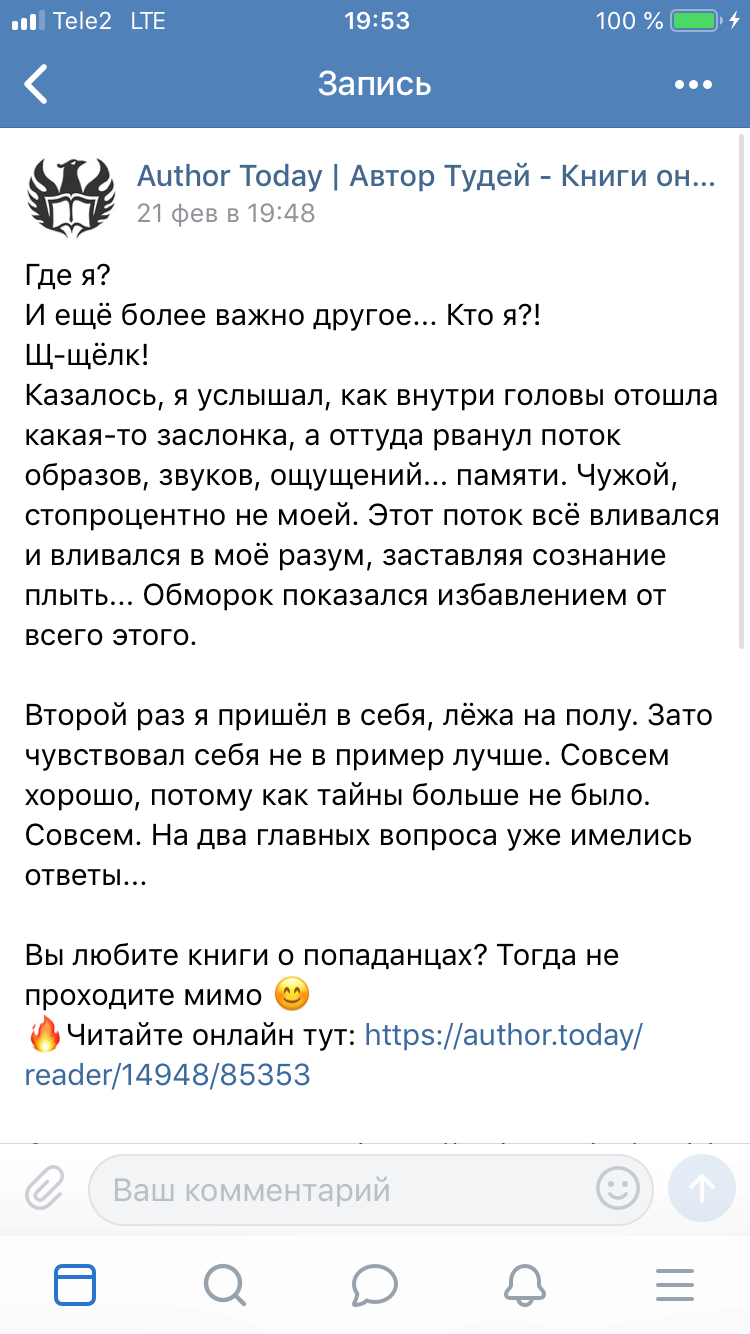This screenshot has height=1334, width=750.
Task: Open the notifications bell tab
Action: click(x=525, y=1285)
